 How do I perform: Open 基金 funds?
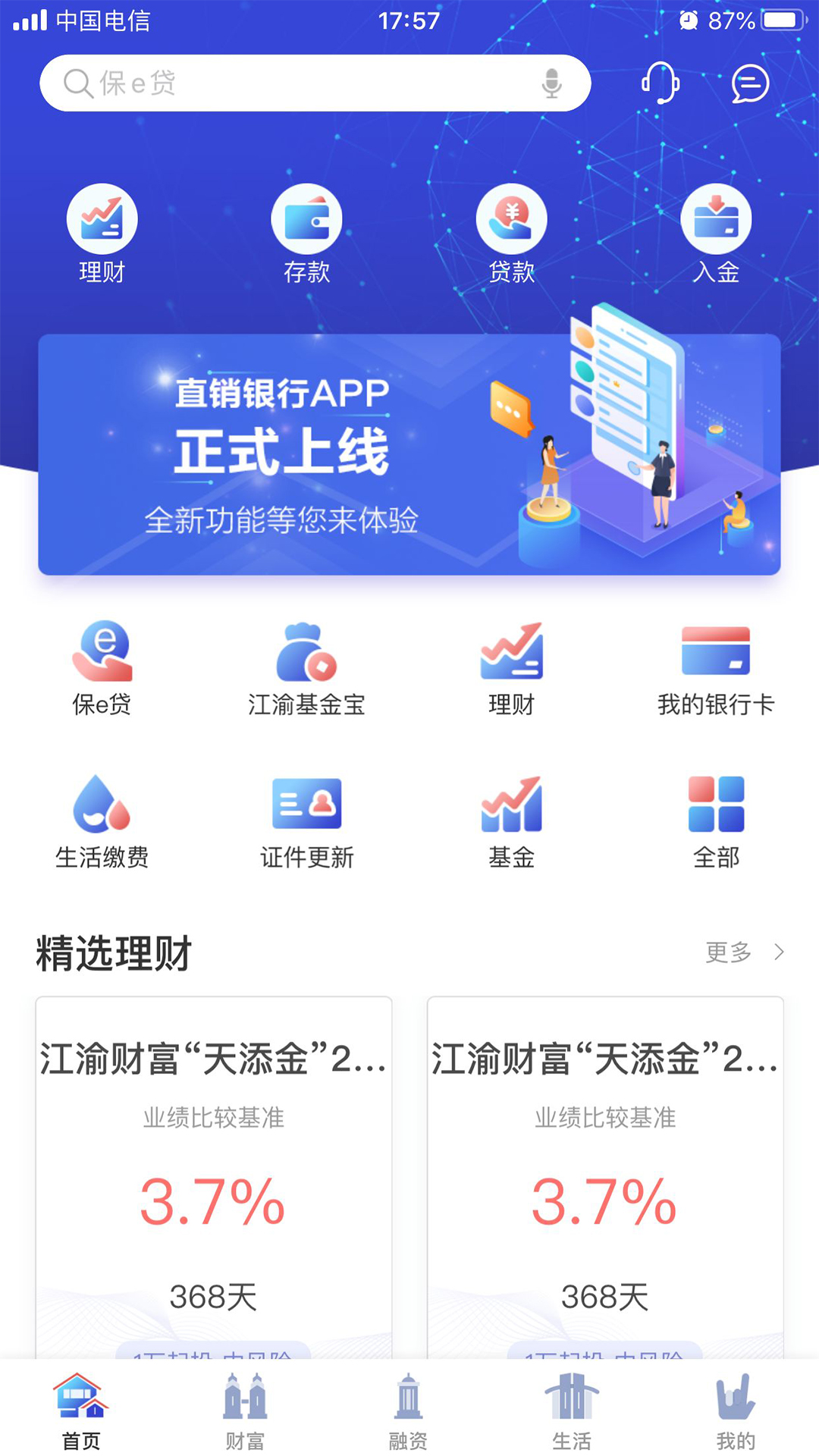point(512,822)
